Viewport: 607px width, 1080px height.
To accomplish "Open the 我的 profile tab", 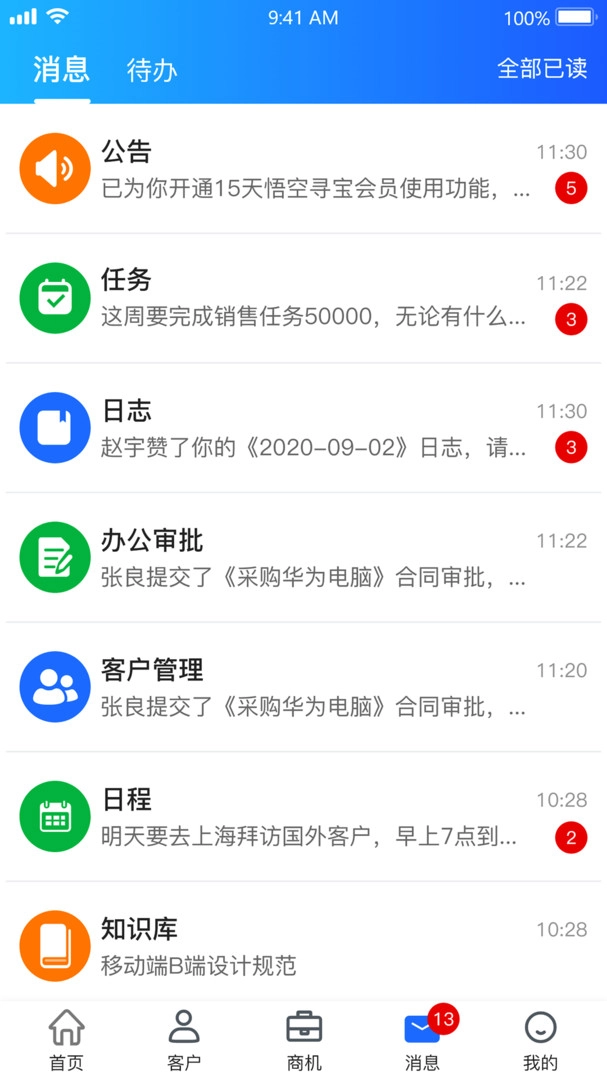I will pos(540,1040).
